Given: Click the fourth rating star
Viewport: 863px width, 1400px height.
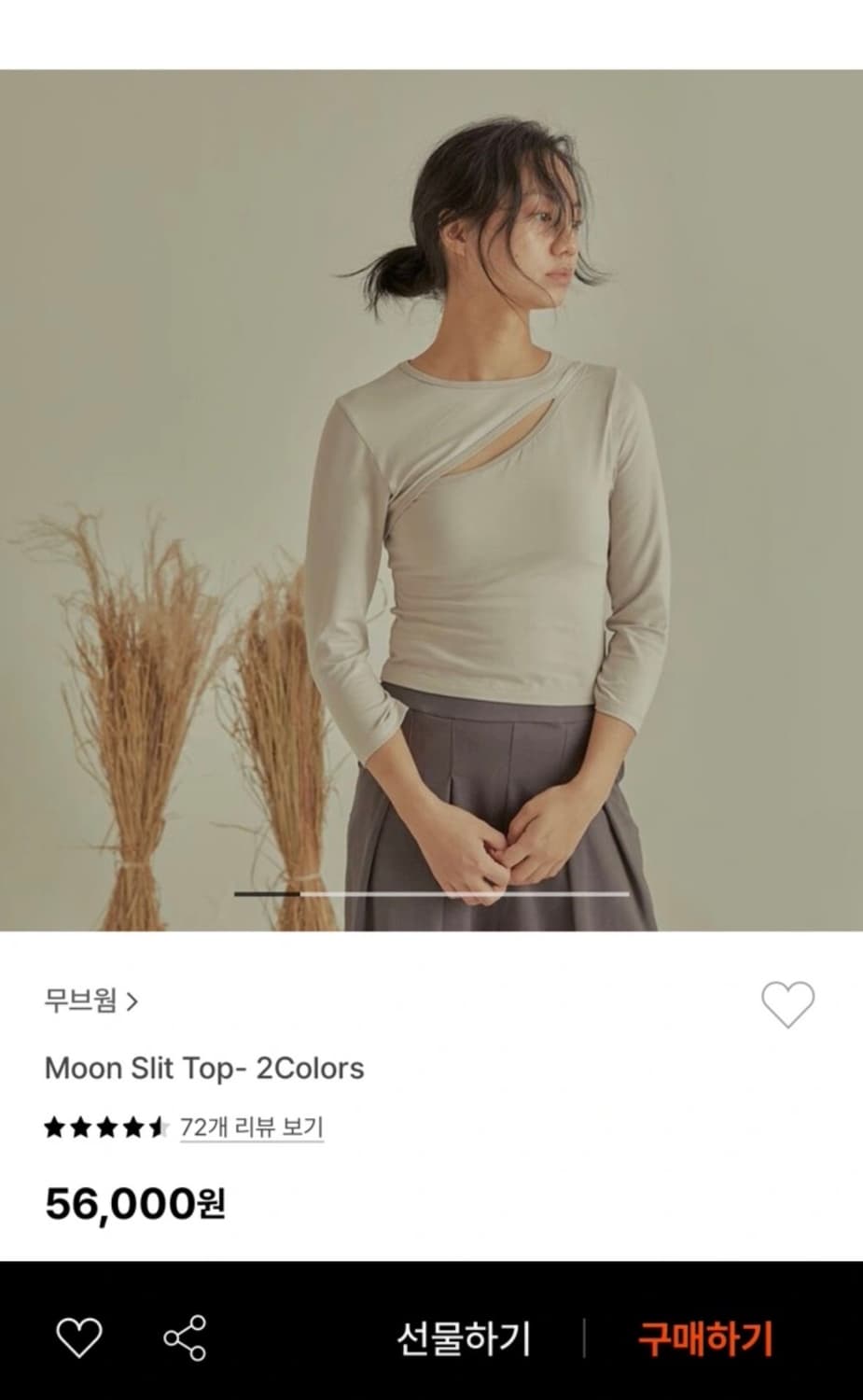Looking at the screenshot, I should pos(132,1127).
